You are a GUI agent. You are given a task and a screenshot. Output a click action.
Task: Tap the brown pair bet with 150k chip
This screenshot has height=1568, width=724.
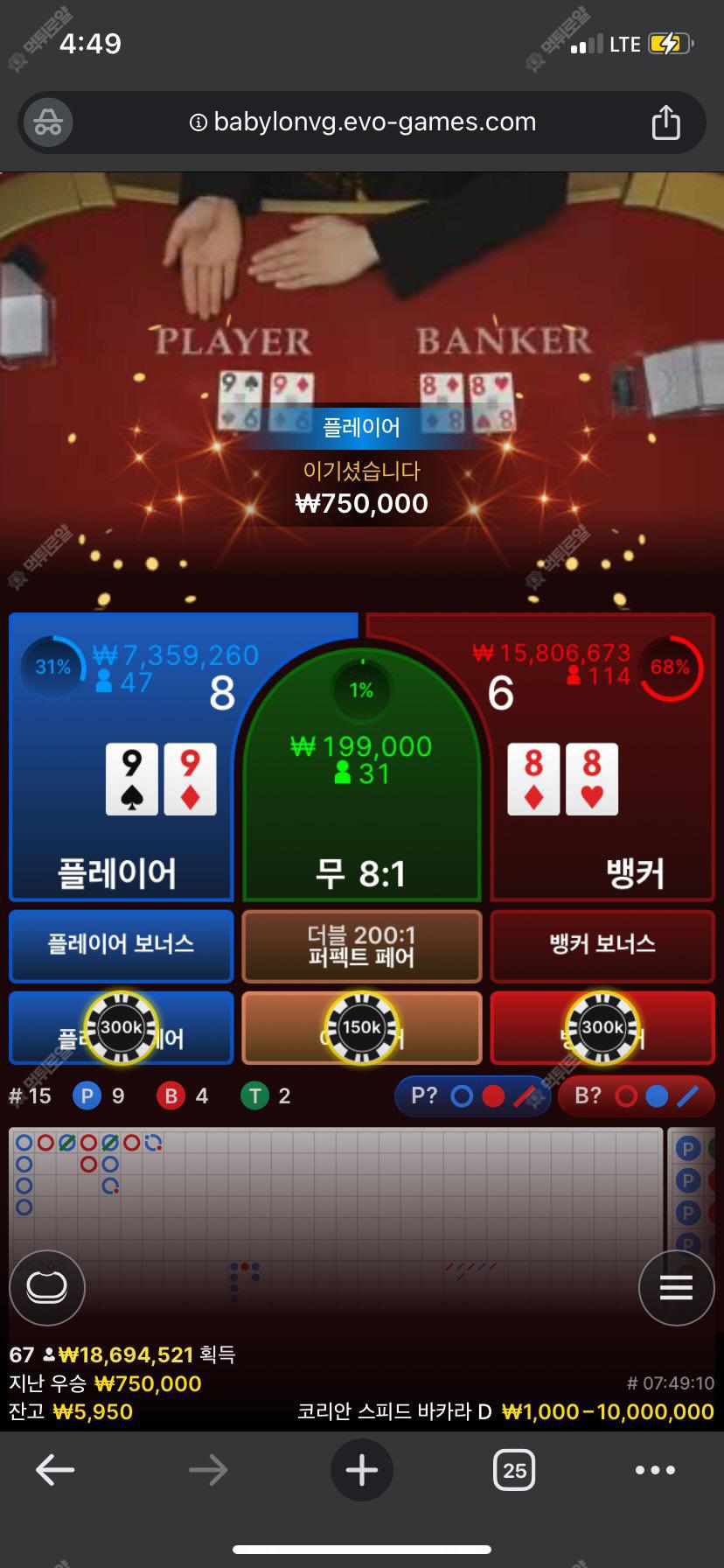(x=361, y=1028)
